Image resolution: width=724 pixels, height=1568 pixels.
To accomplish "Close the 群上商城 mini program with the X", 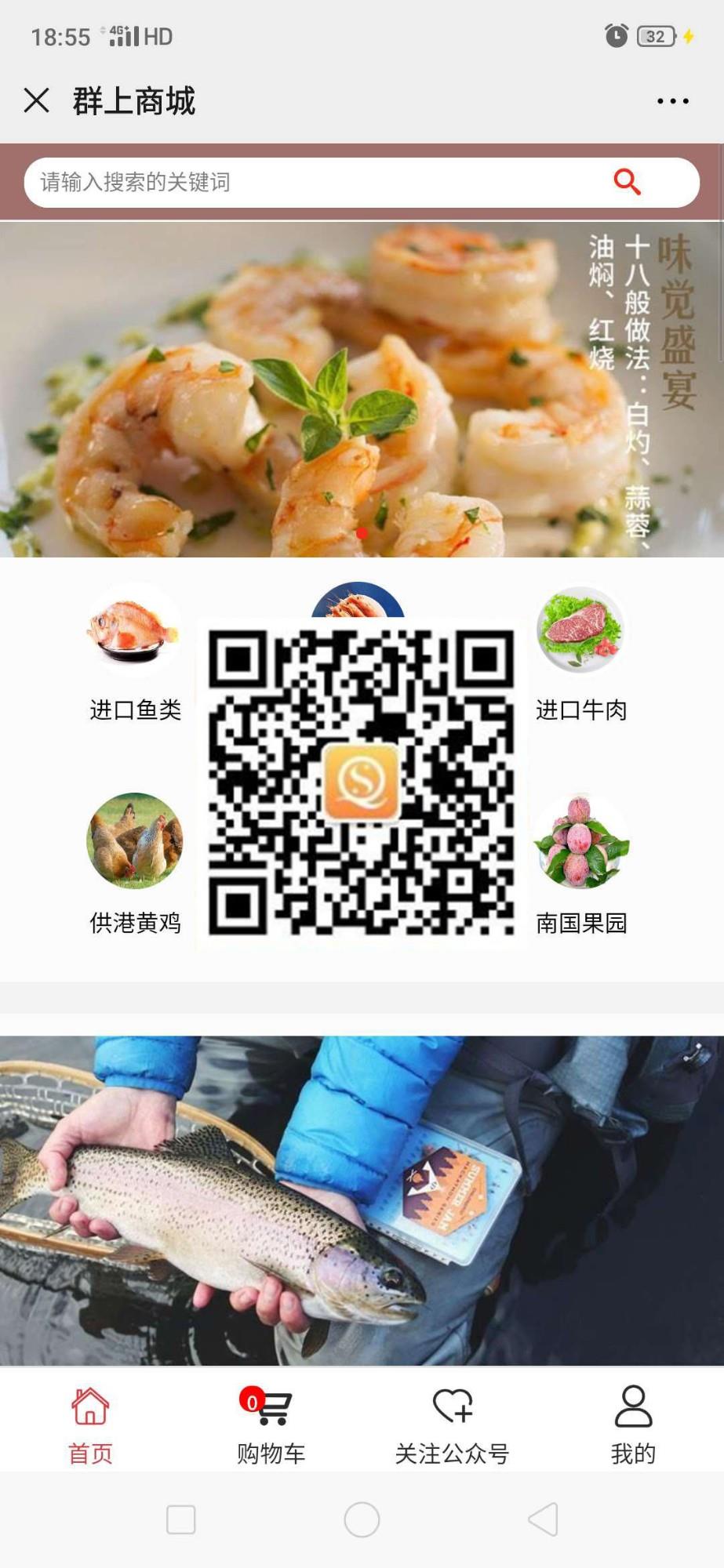I will [35, 100].
